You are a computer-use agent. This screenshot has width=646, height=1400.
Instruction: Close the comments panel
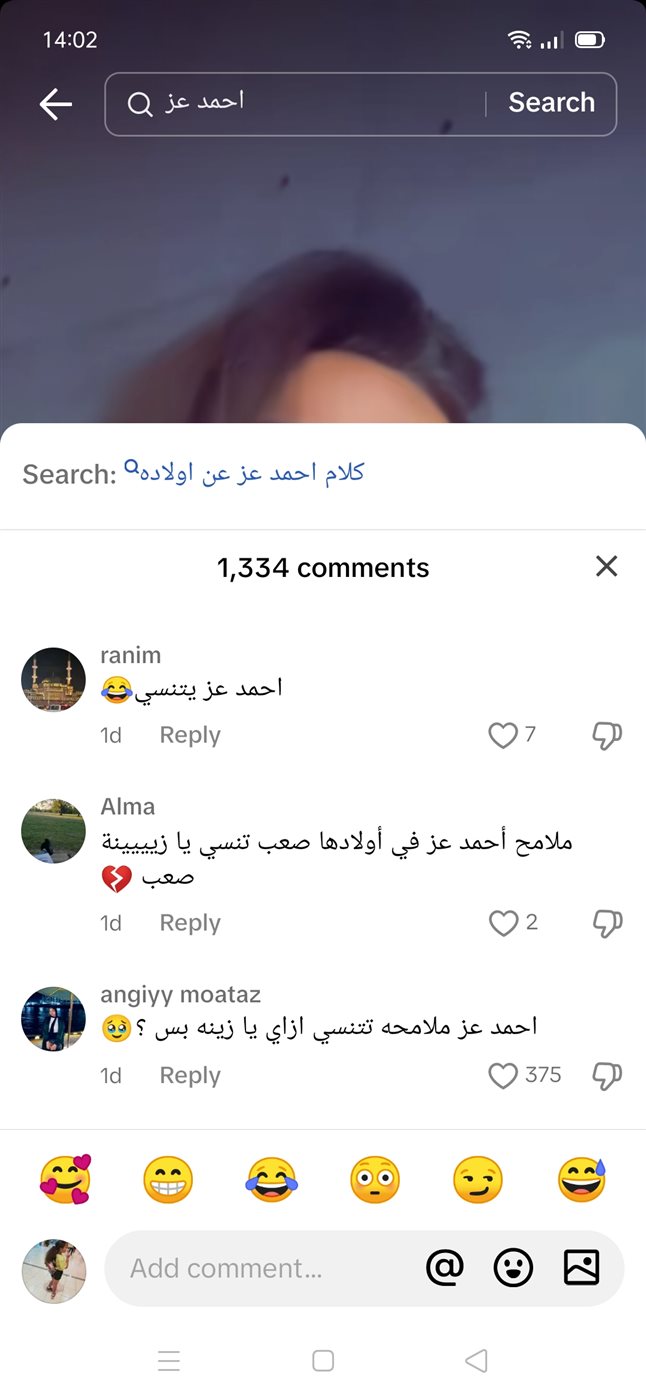606,566
